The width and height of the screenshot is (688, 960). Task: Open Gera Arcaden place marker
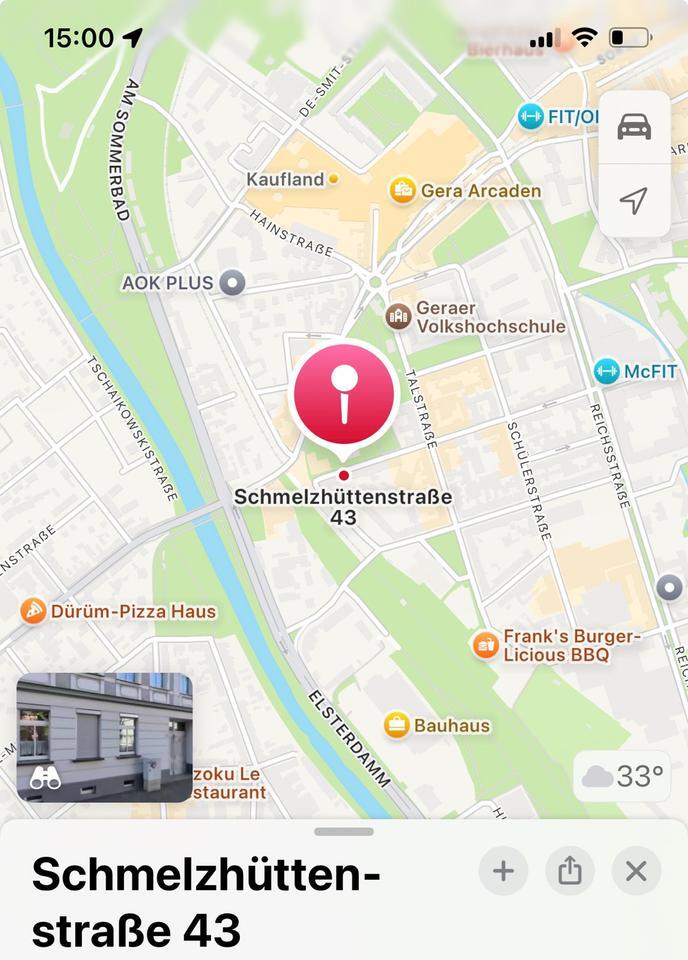coord(403,190)
